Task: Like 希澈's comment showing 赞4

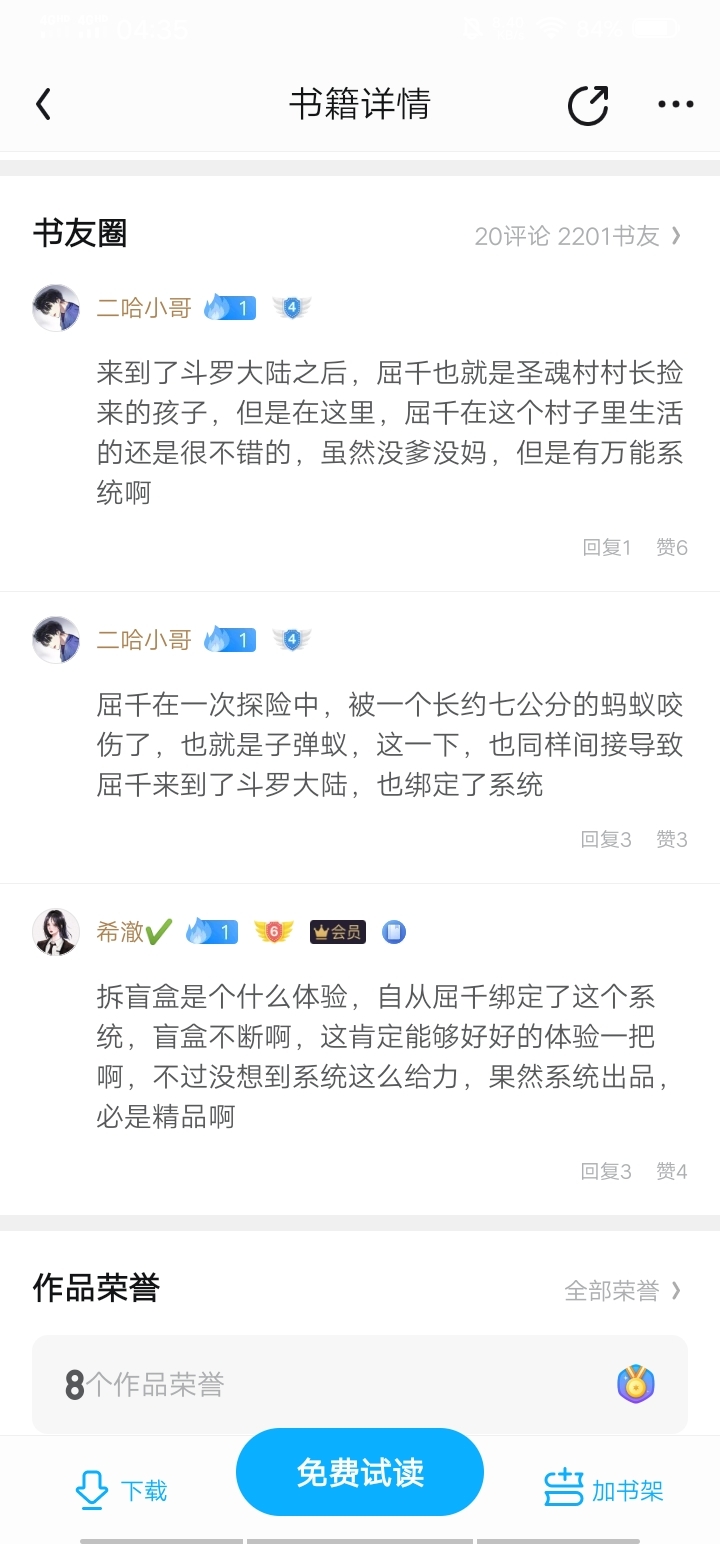Action: click(x=672, y=1171)
